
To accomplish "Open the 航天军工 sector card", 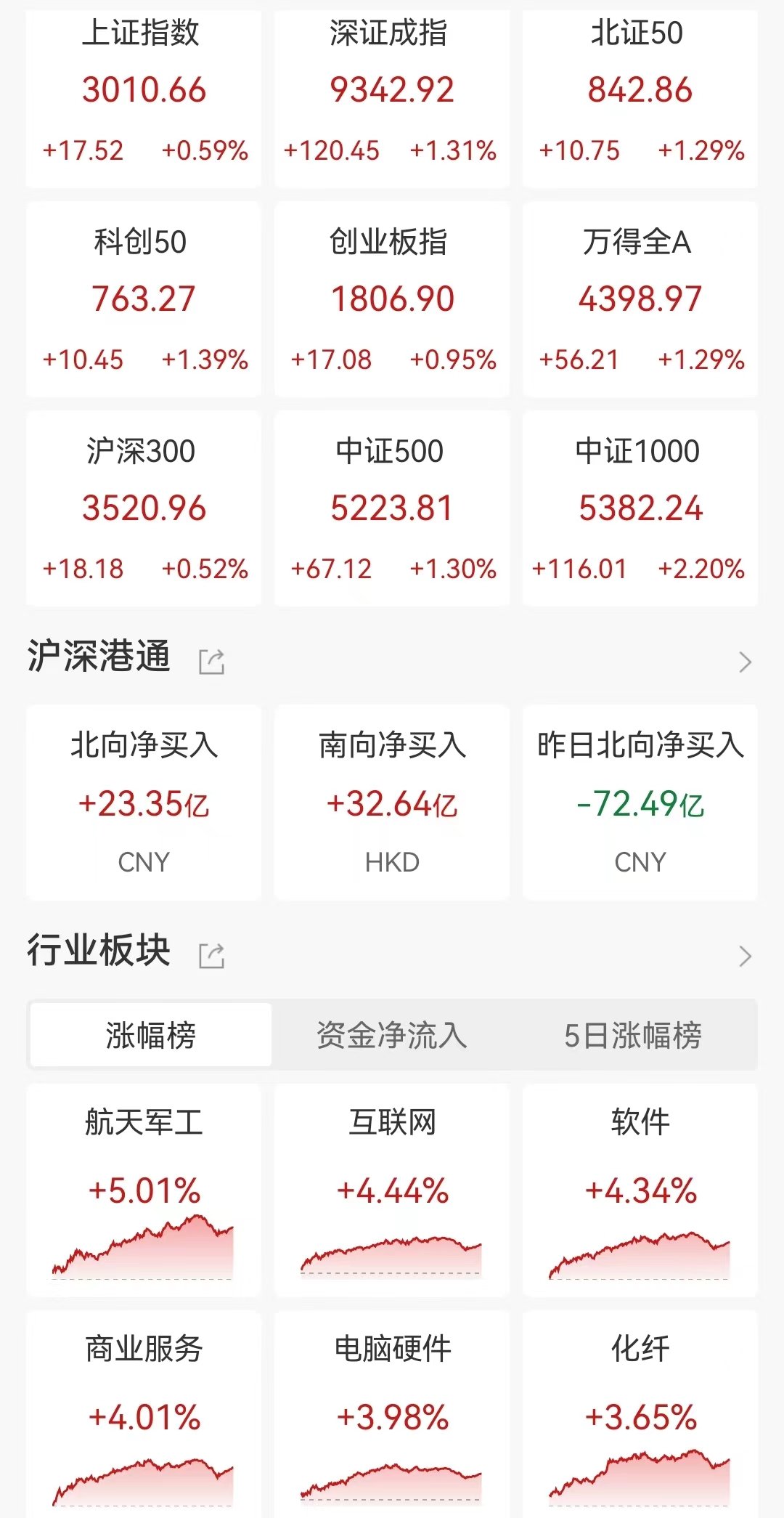I will 144,1190.
